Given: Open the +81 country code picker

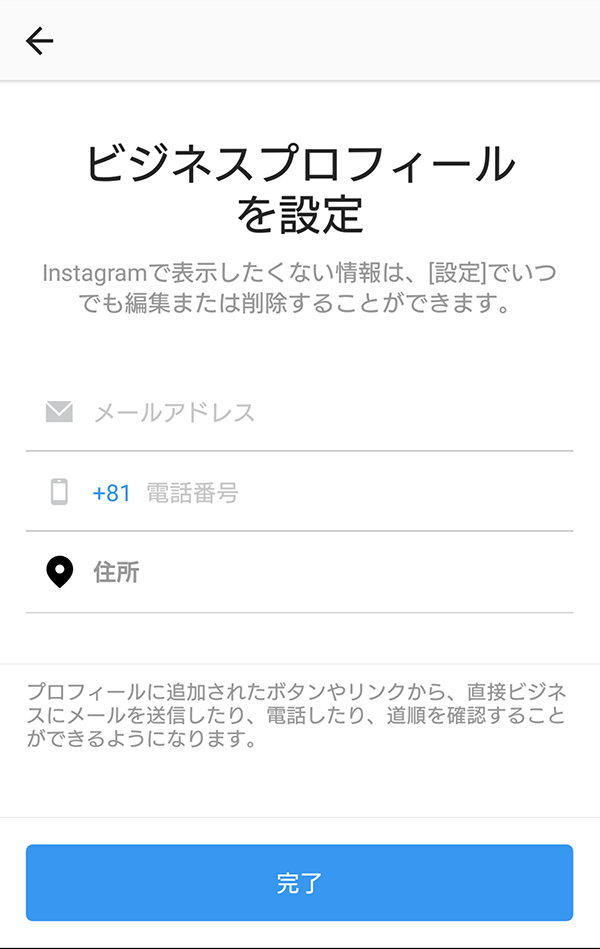Looking at the screenshot, I should (111, 493).
